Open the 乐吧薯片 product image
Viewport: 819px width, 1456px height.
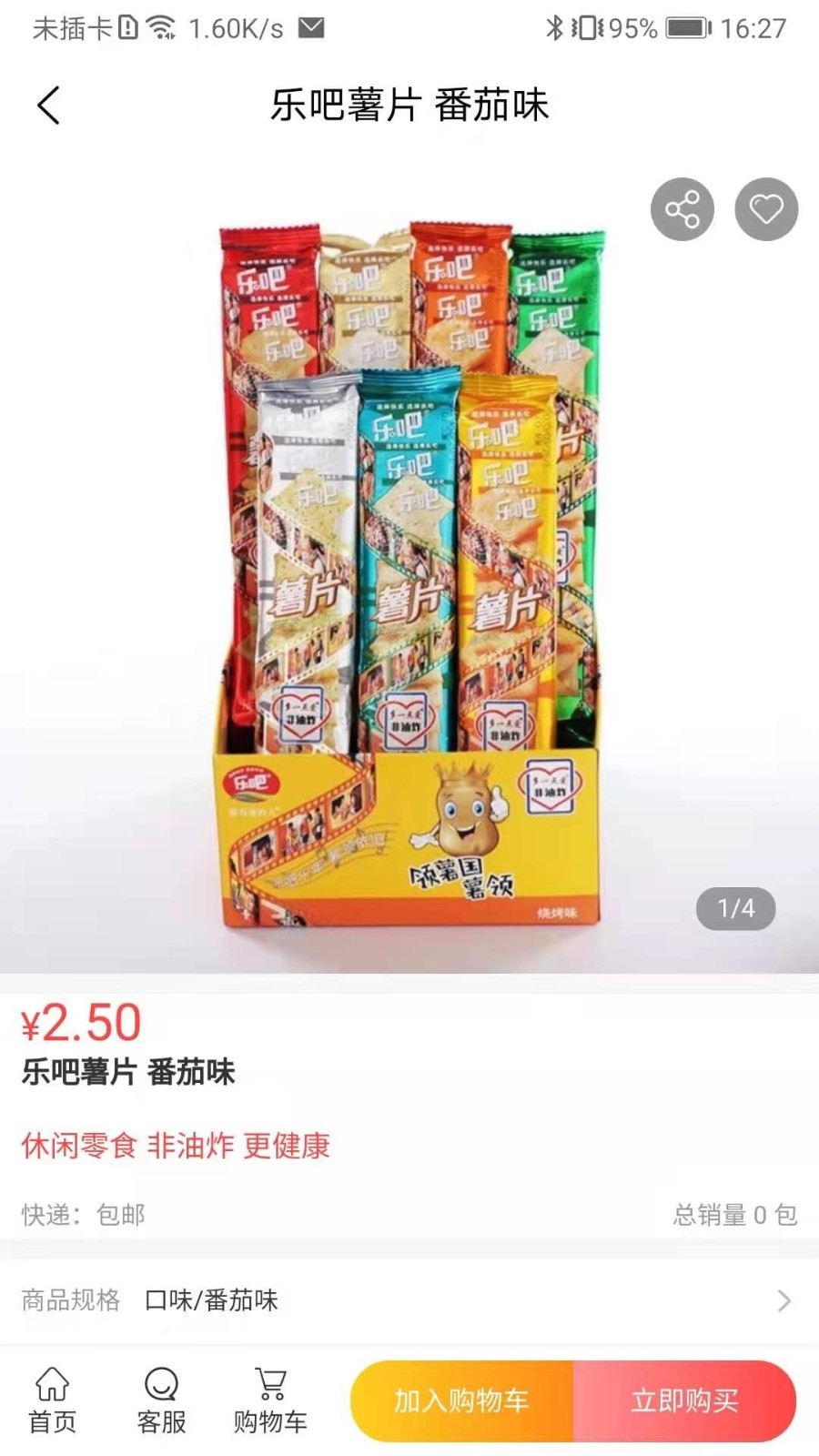[409, 573]
